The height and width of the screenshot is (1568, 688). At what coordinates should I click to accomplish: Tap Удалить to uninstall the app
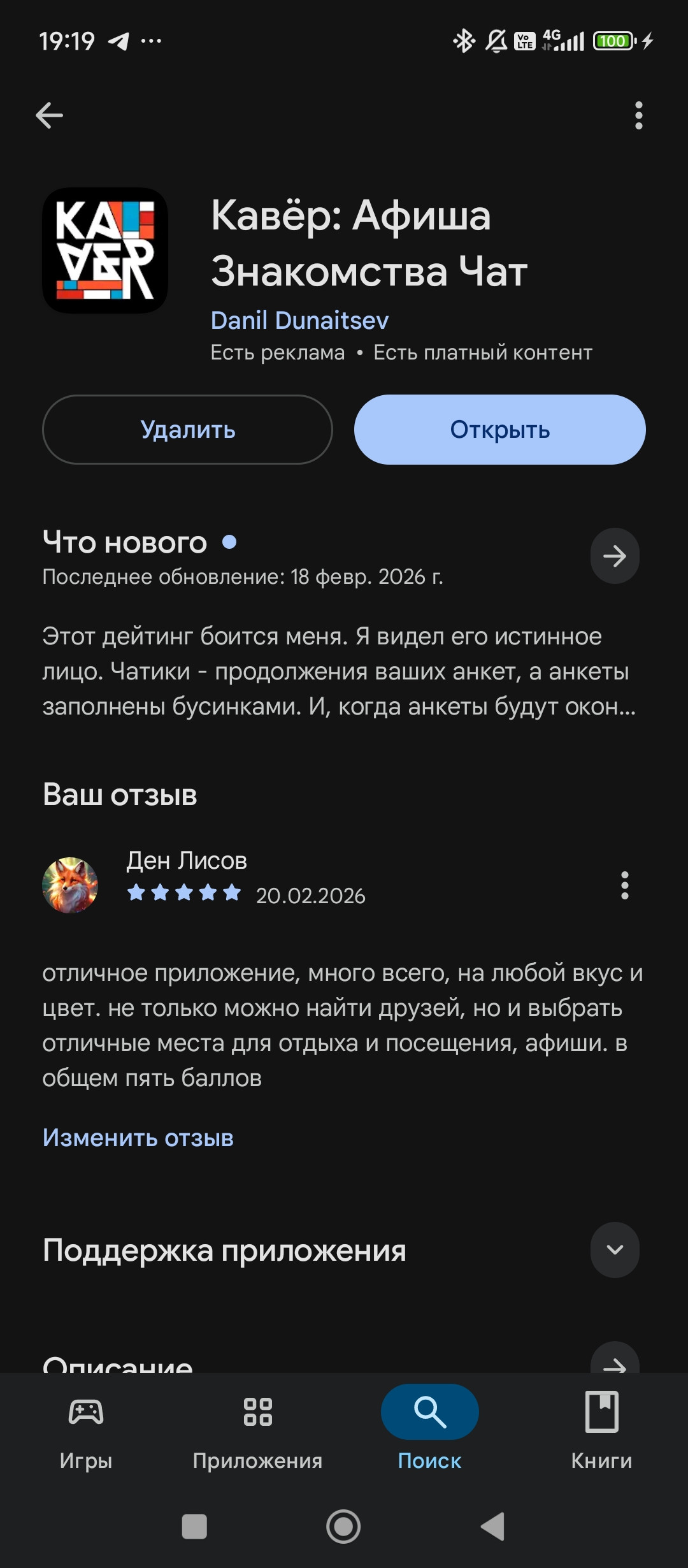point(187,430)
